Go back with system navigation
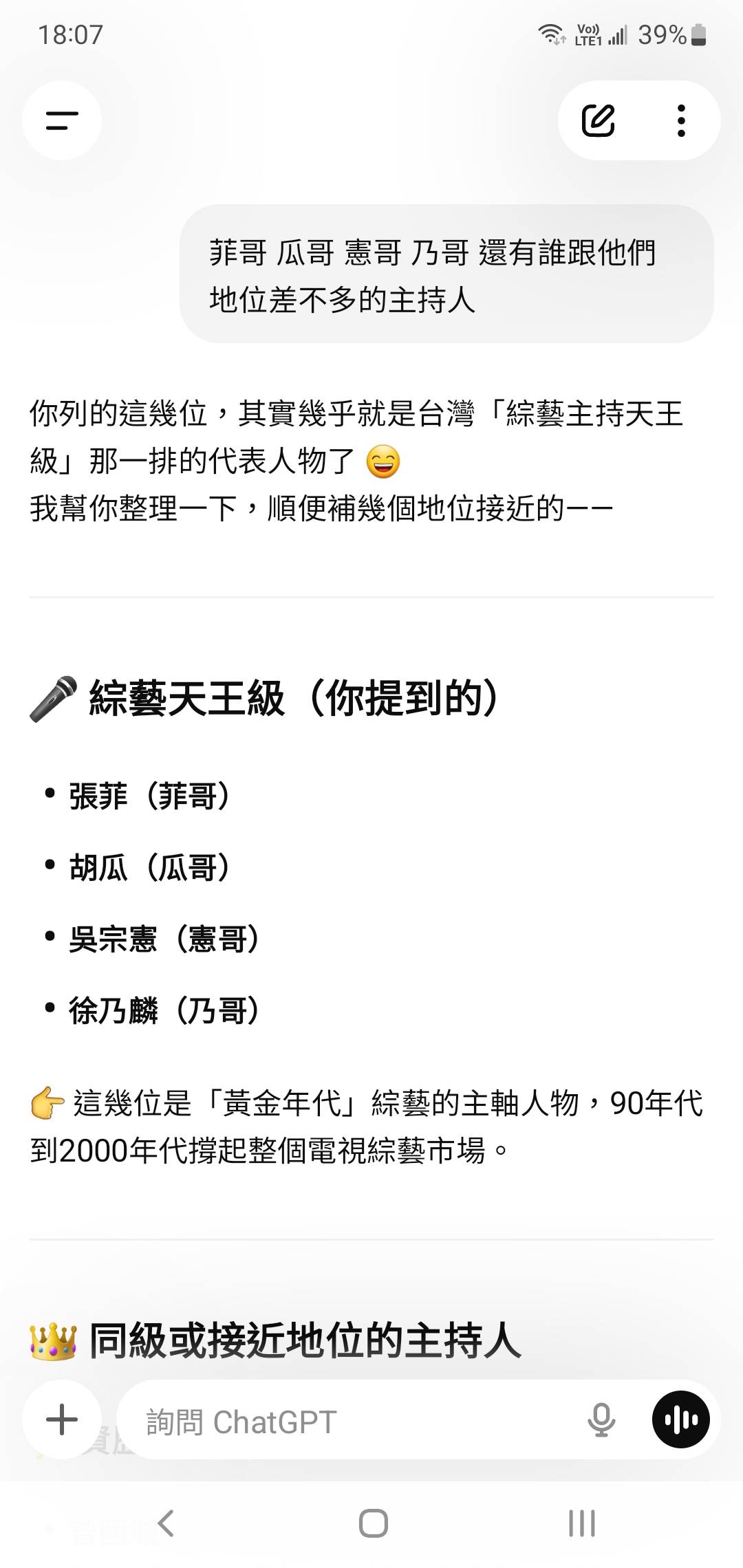Viewport: 743px width, 1568px height. [166, 1523]
